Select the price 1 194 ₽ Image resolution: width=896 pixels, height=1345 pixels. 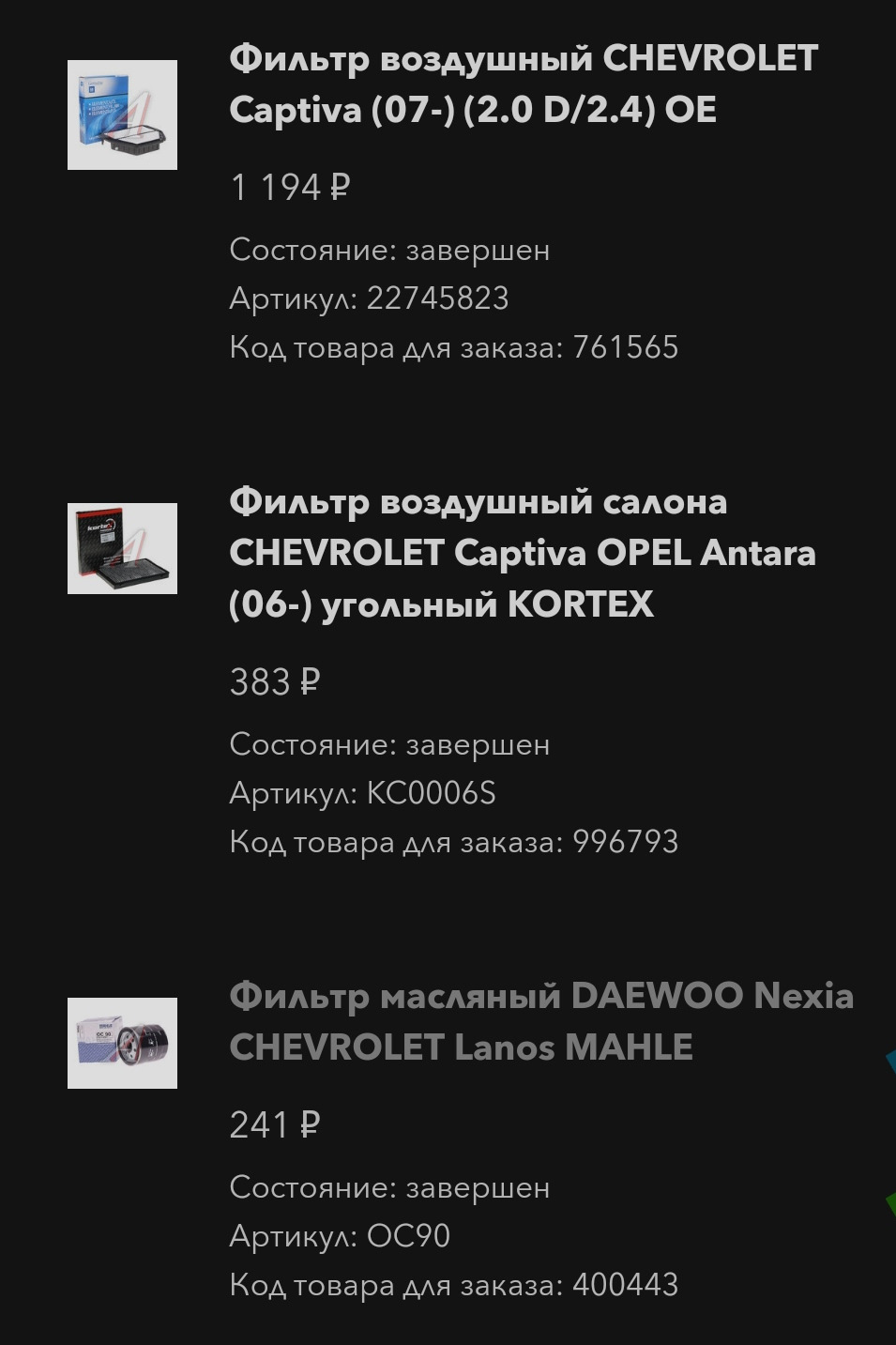coord(290,187)
